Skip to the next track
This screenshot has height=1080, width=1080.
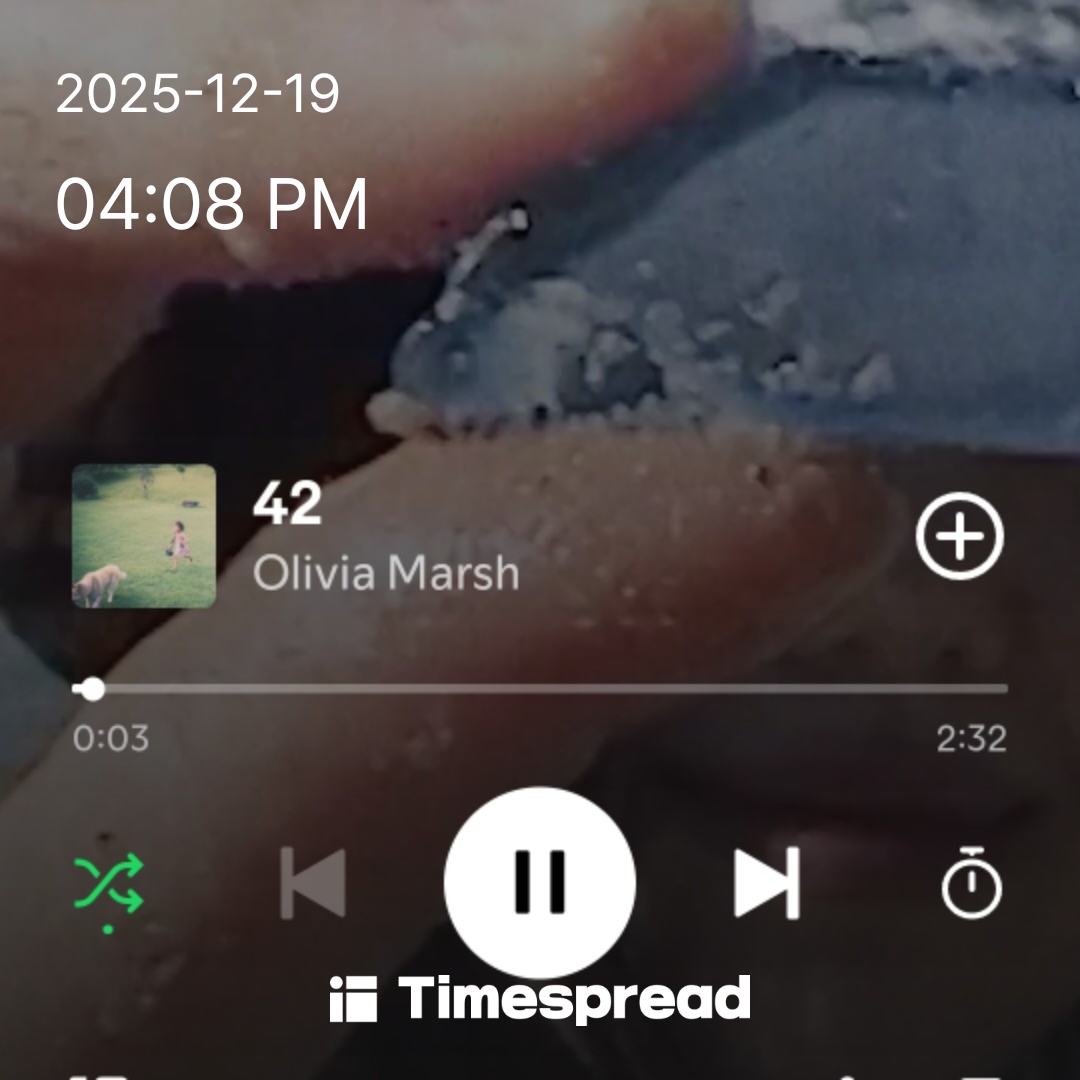(x=767, y=882)
